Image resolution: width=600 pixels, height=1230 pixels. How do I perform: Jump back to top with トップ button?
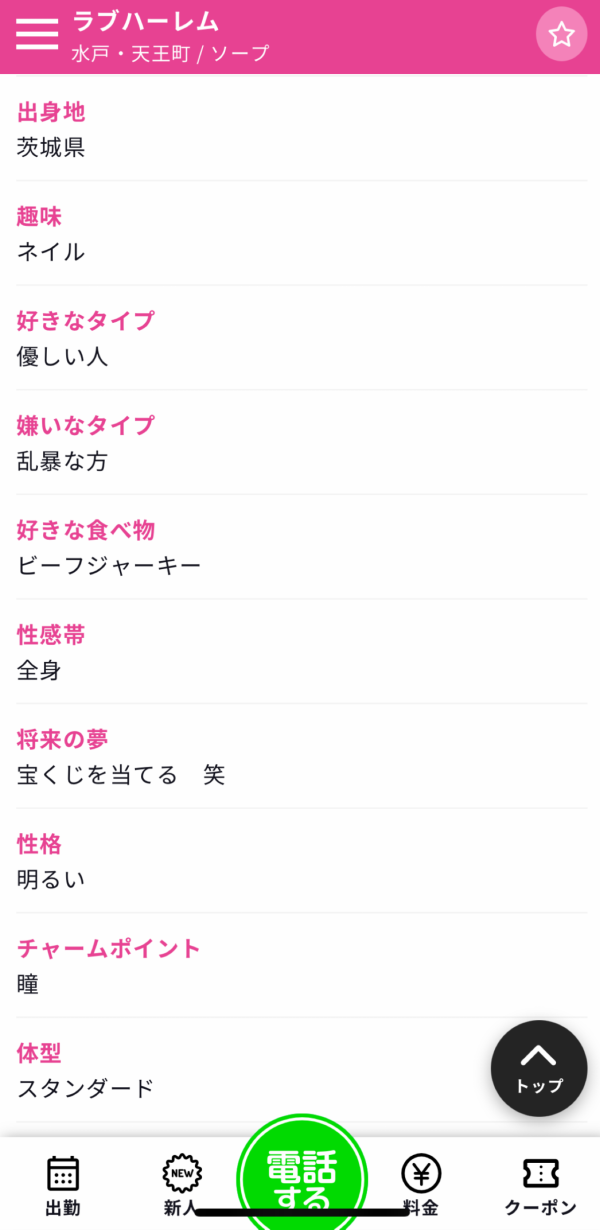539,1068
